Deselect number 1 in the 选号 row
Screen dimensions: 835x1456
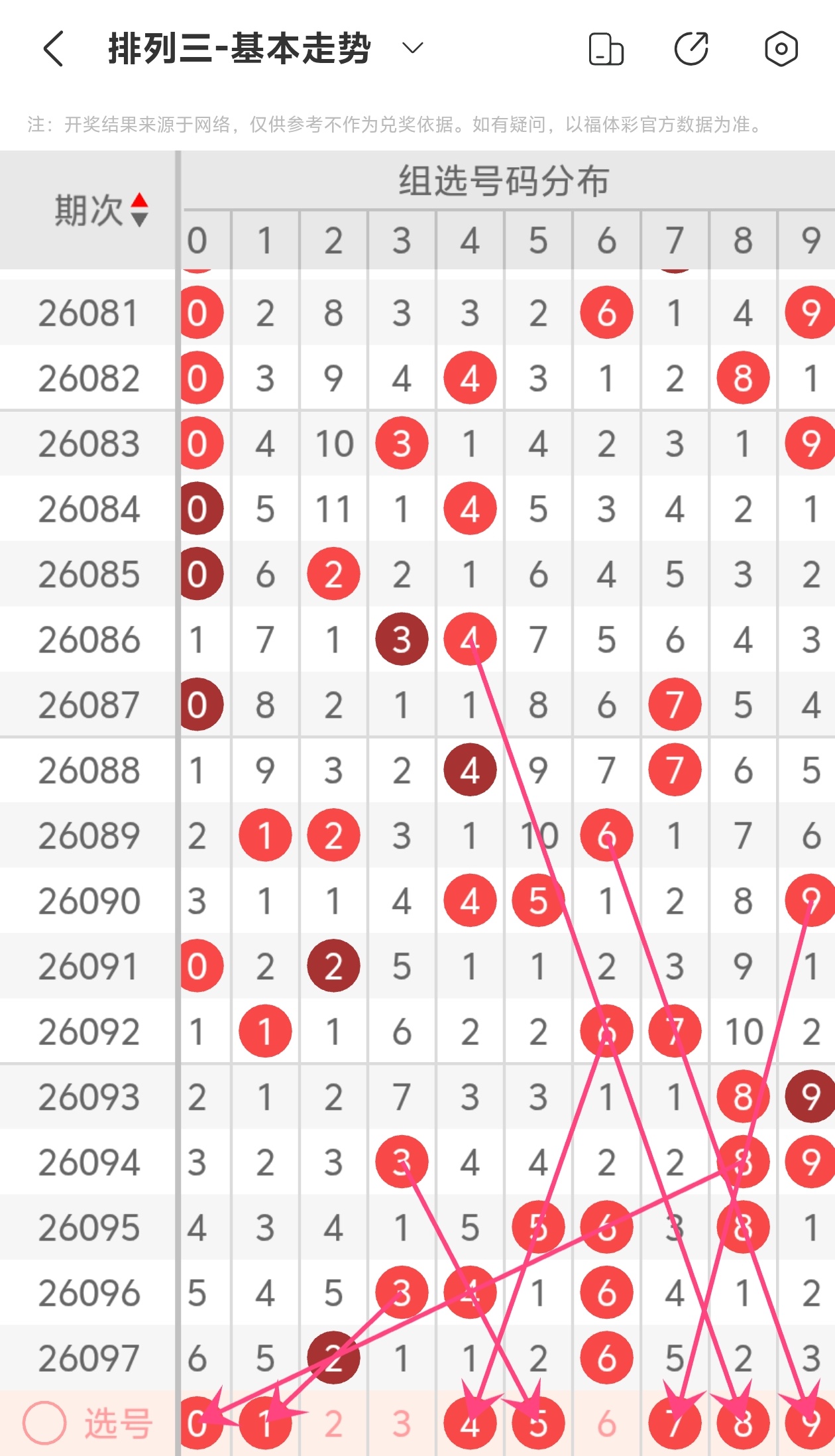[x=265, y=1423]
